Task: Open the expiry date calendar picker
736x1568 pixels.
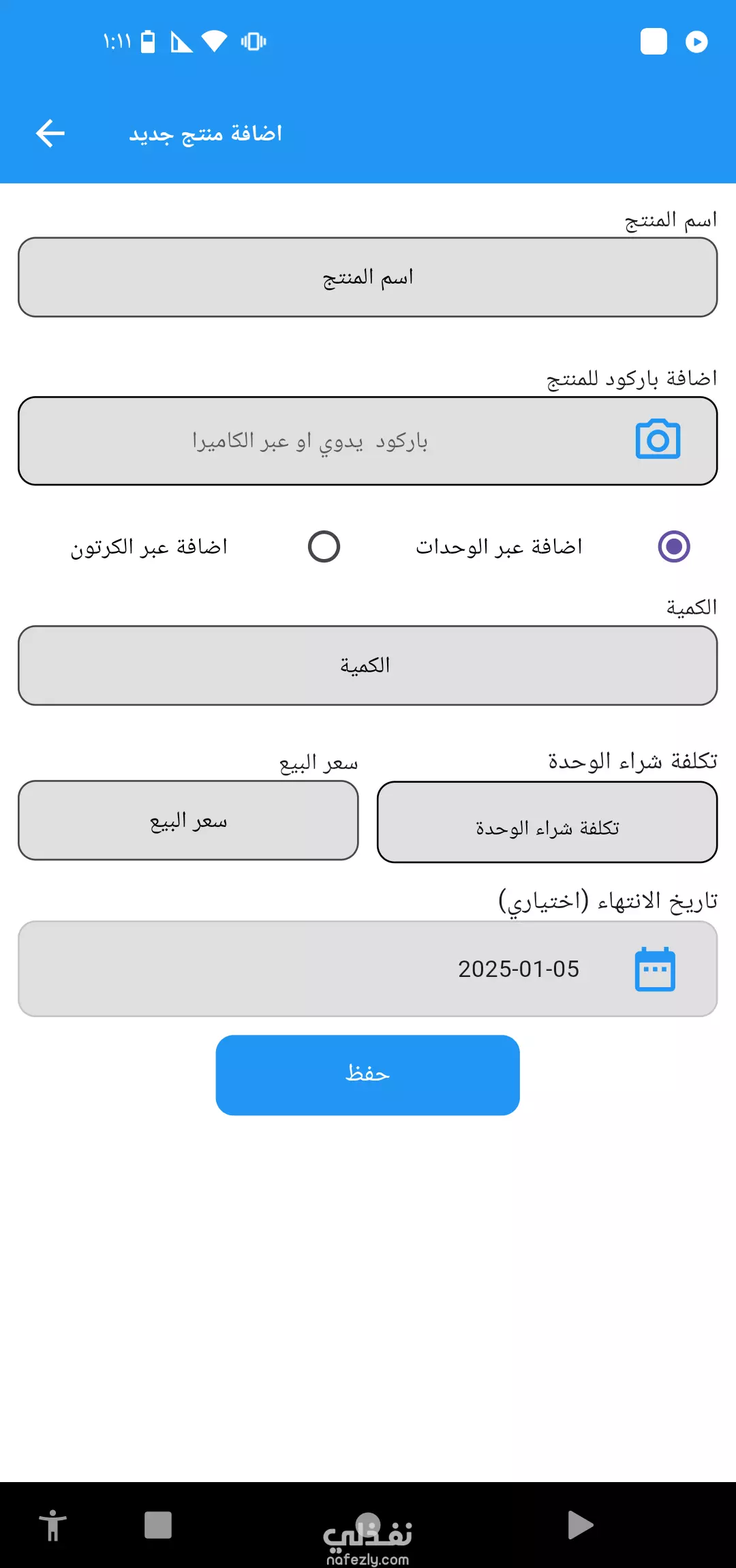Action: tap(655, 969)
